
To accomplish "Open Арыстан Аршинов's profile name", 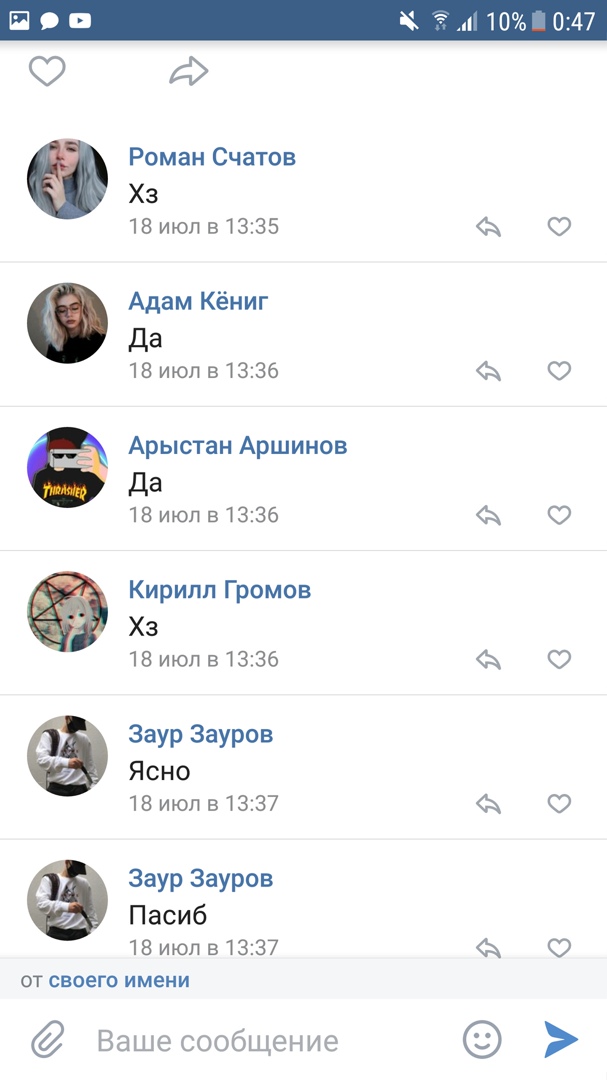I will click(x=237, y=445).
